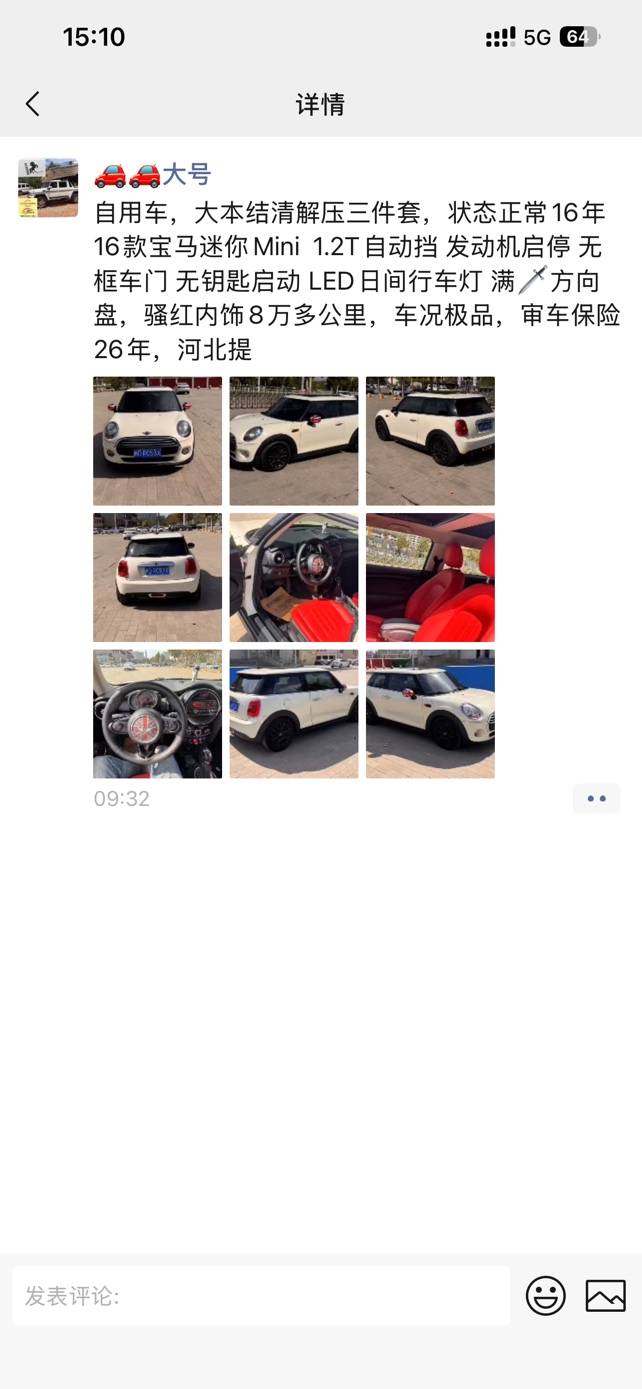View the last photo of the Mini
Image resolution: width=642 pixels, height=1389 pixels.
430,714
